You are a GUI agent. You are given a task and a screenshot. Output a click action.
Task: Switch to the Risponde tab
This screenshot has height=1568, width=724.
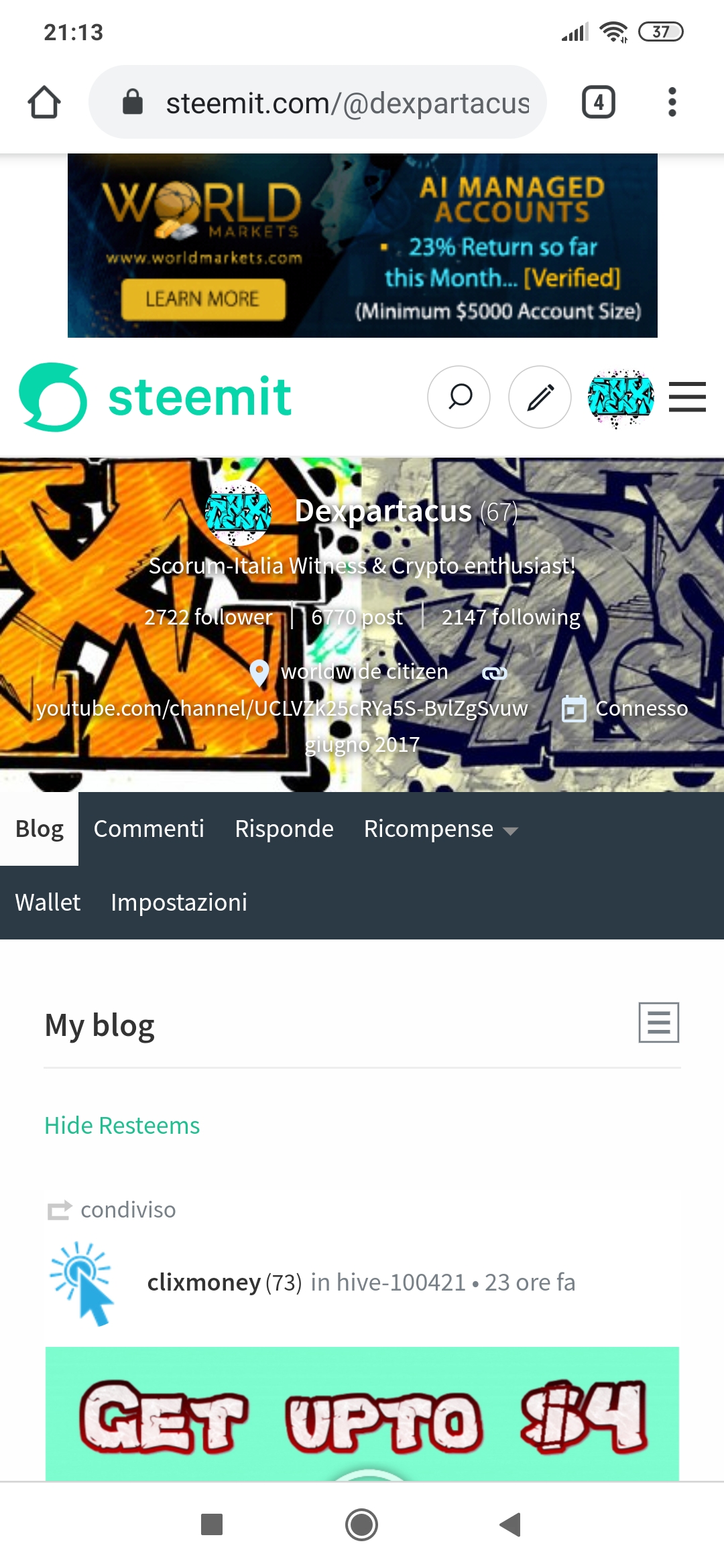point(284,829)
